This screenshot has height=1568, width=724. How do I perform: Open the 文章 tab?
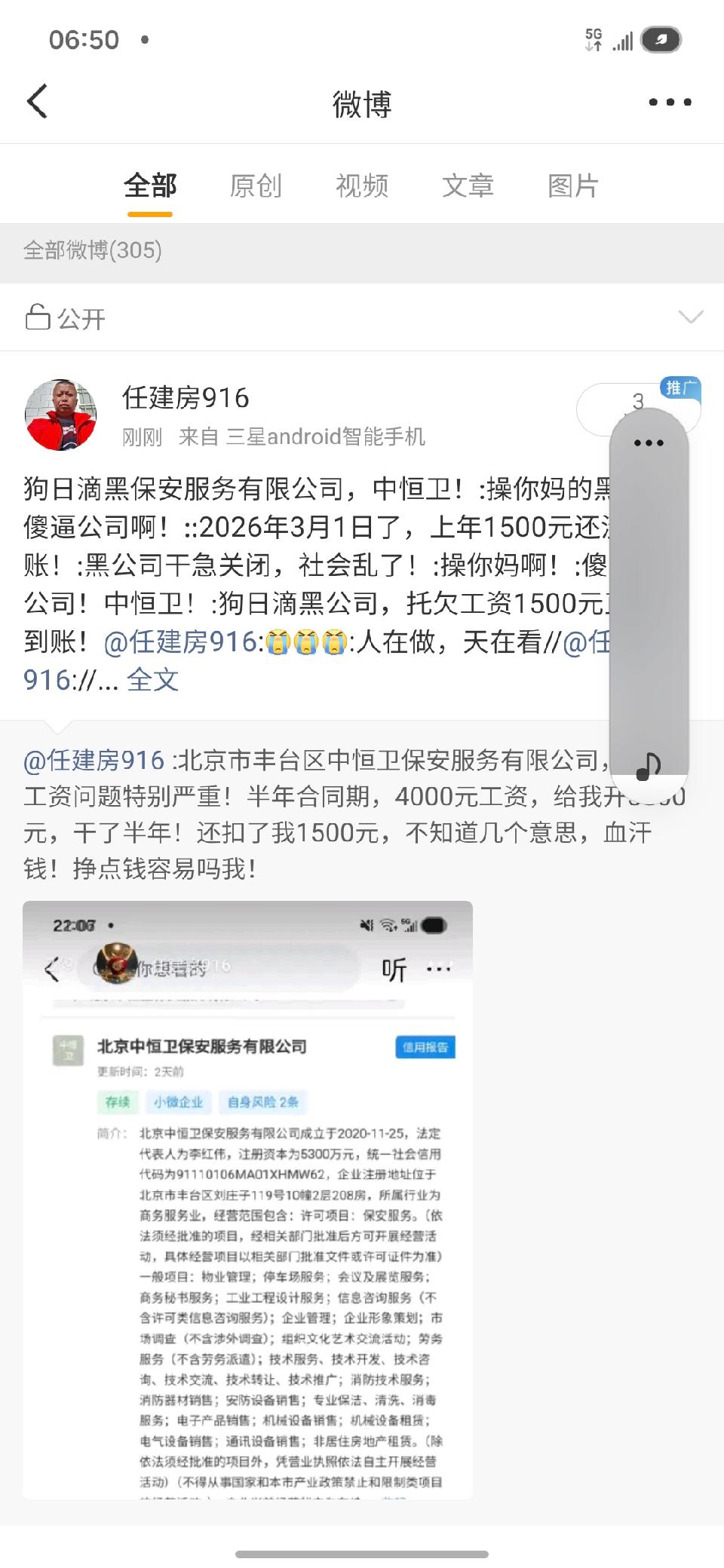click(468, 185)
